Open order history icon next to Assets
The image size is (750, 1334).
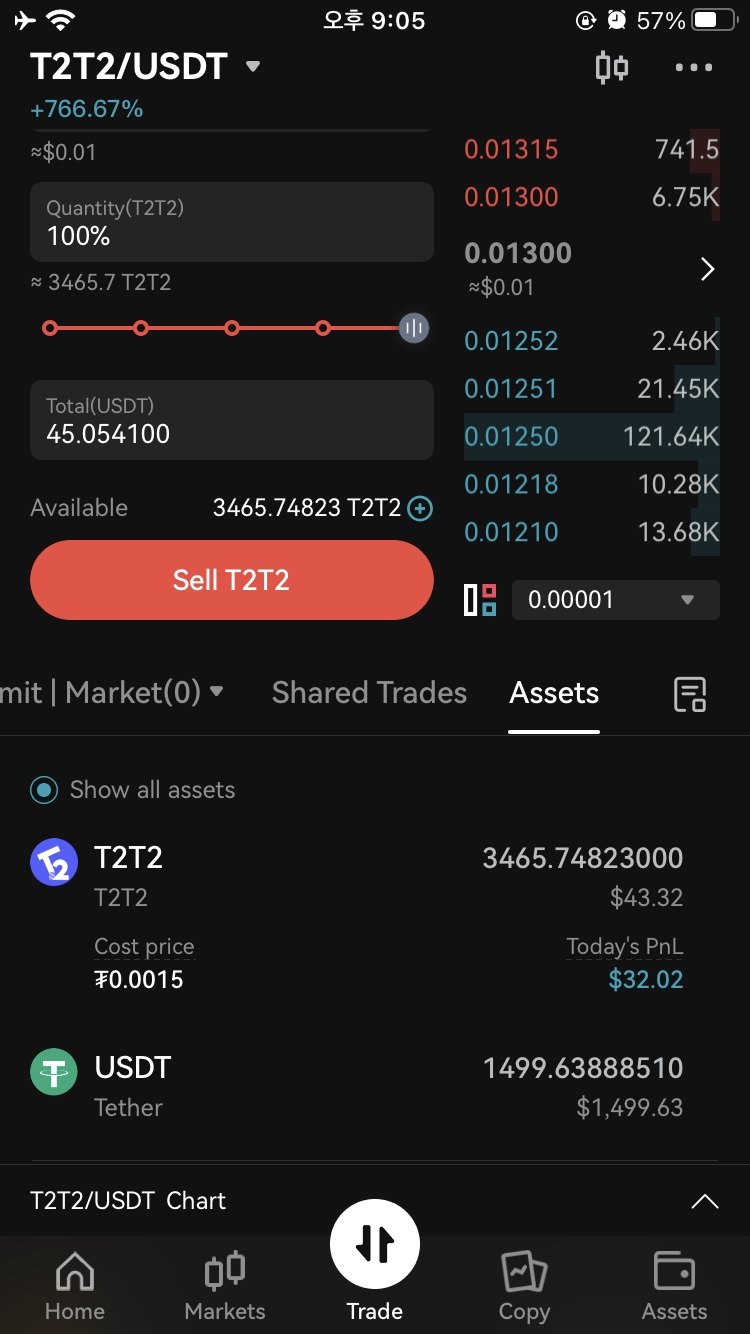click(690, 694)
